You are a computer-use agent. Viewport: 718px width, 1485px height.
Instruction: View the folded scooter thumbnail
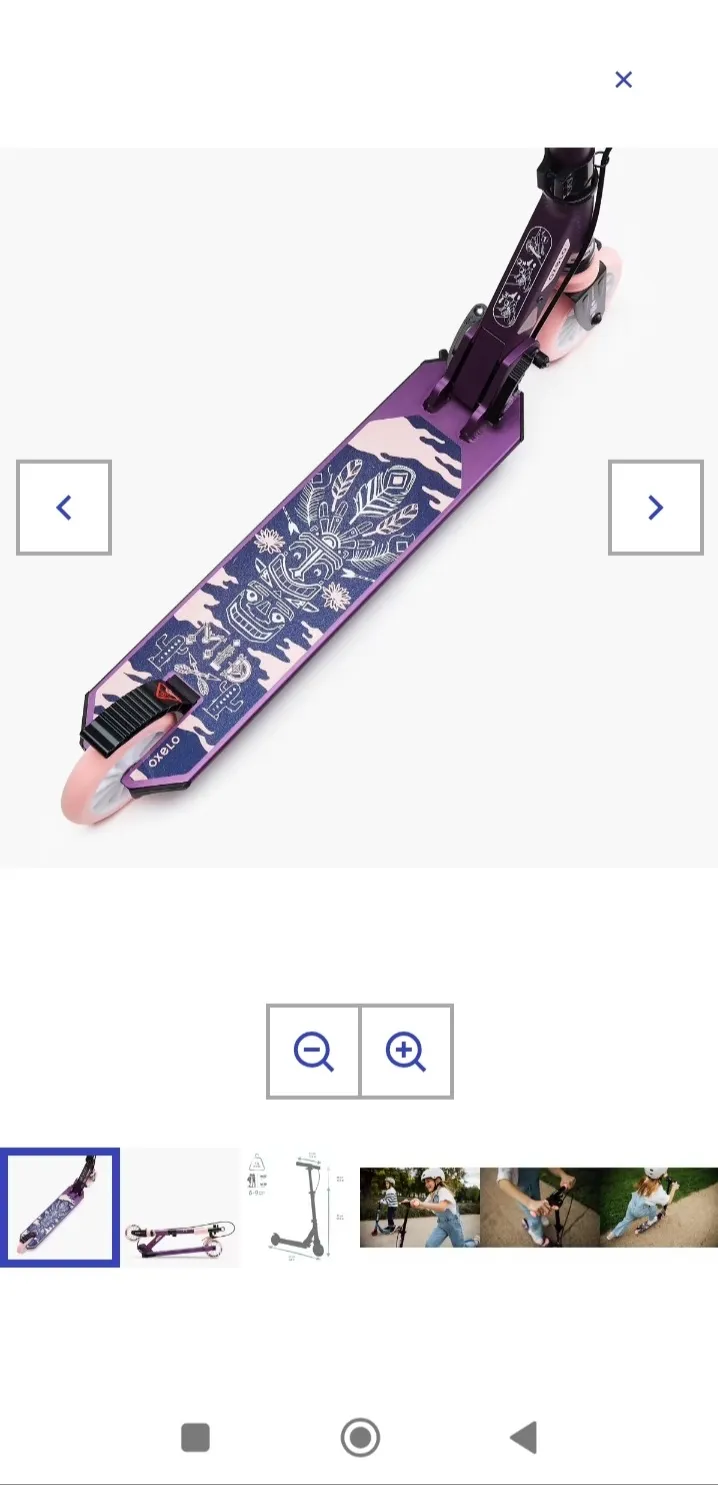point(180,1207)
